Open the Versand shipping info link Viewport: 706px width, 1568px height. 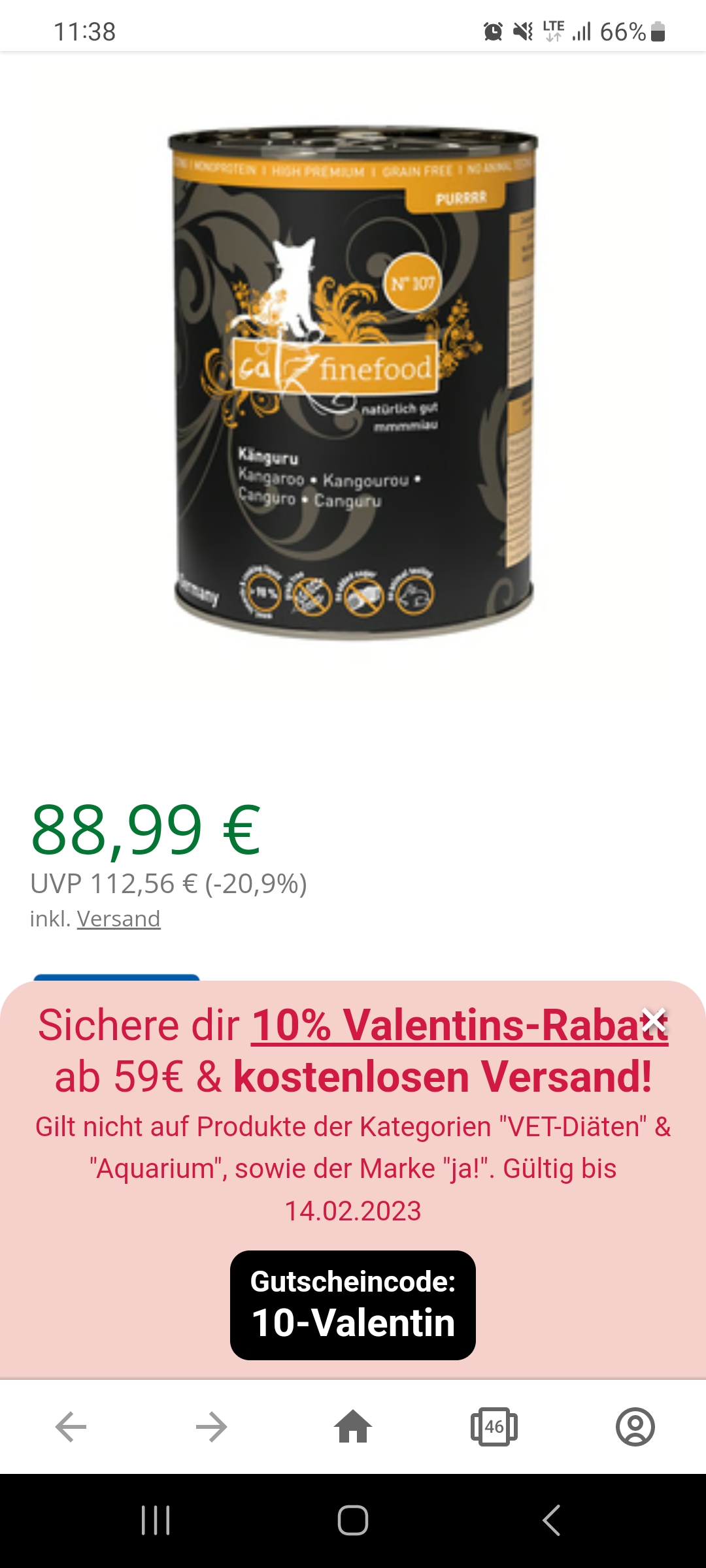click(118, 919)
